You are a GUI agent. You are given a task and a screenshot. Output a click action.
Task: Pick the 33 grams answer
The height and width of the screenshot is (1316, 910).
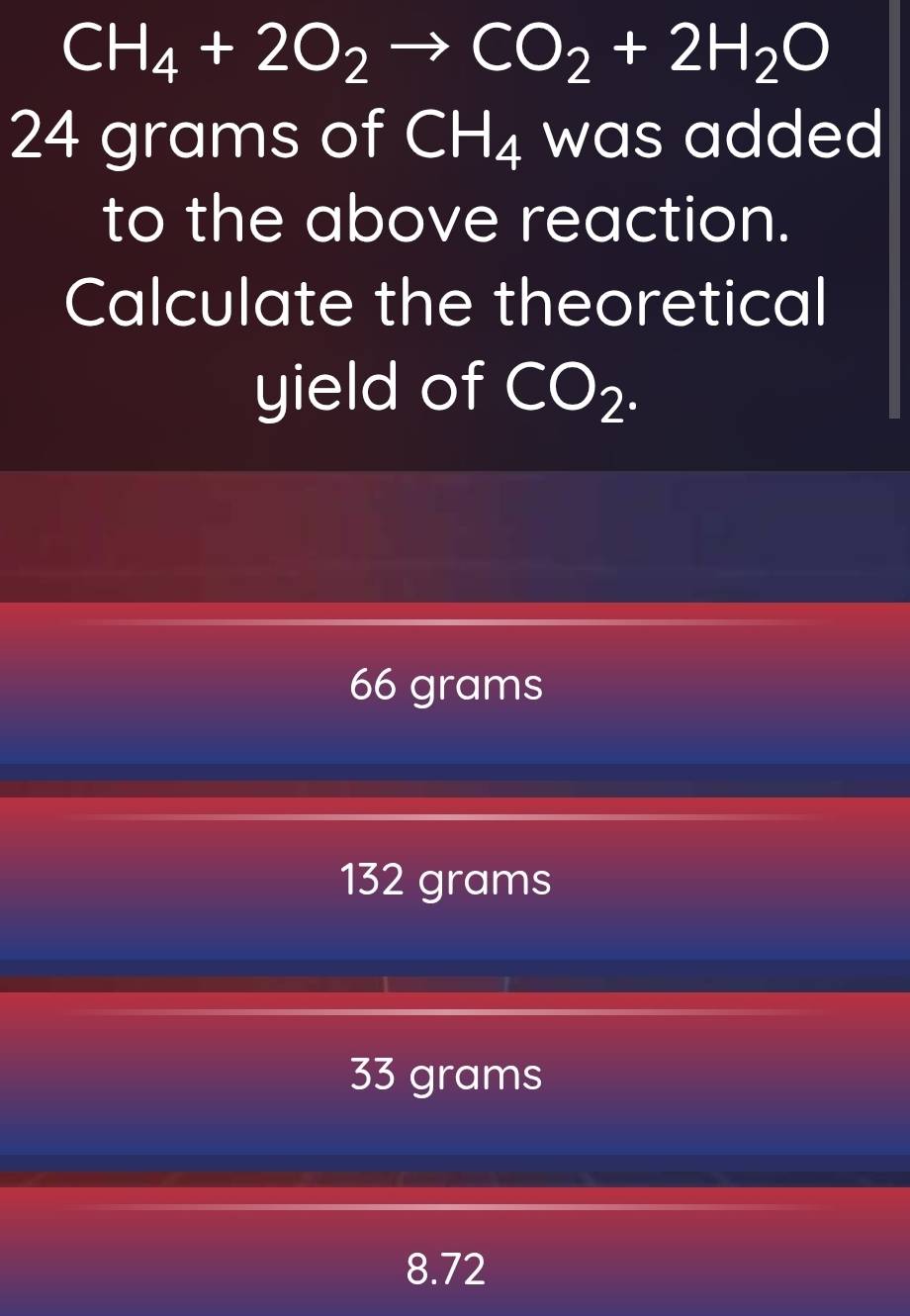click(447, 1075)
